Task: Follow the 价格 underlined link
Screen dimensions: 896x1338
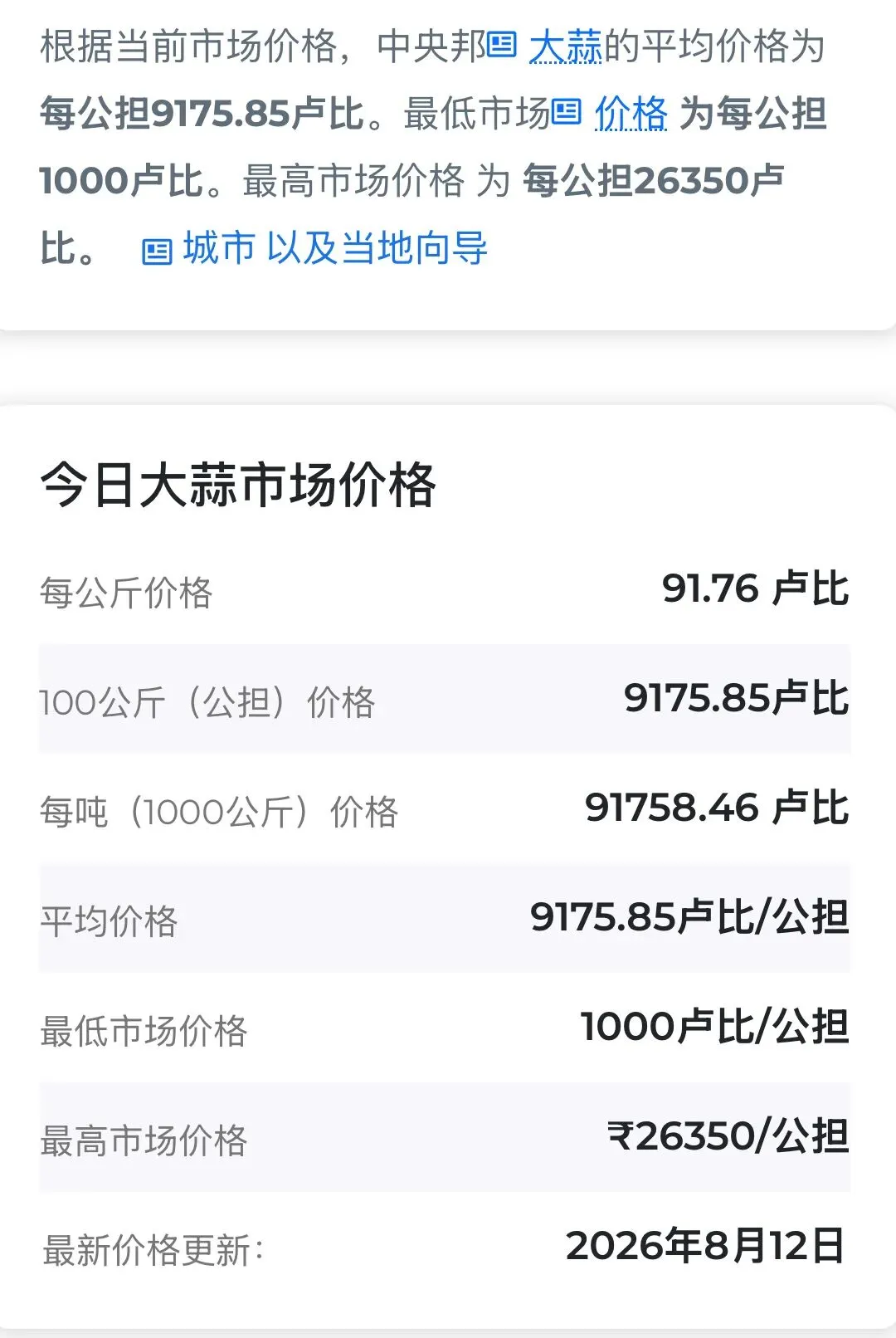Action: coord(631,114)
